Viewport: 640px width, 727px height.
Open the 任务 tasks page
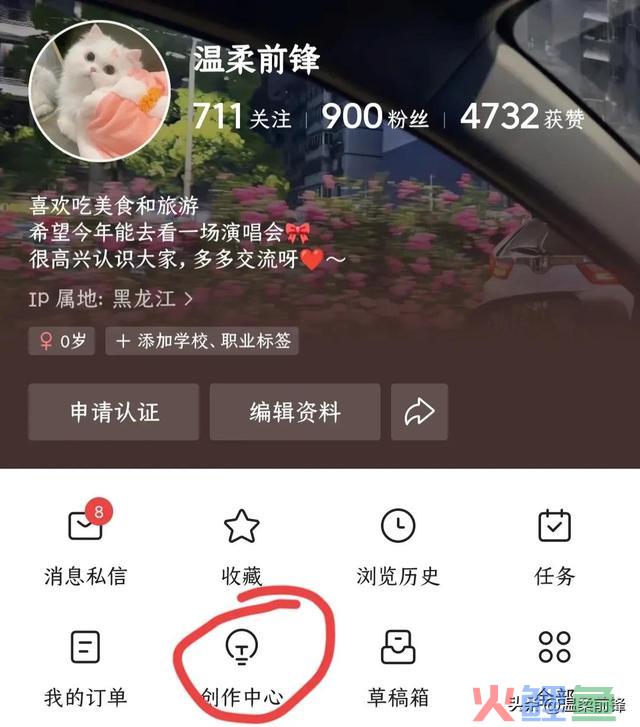[554, 546]
